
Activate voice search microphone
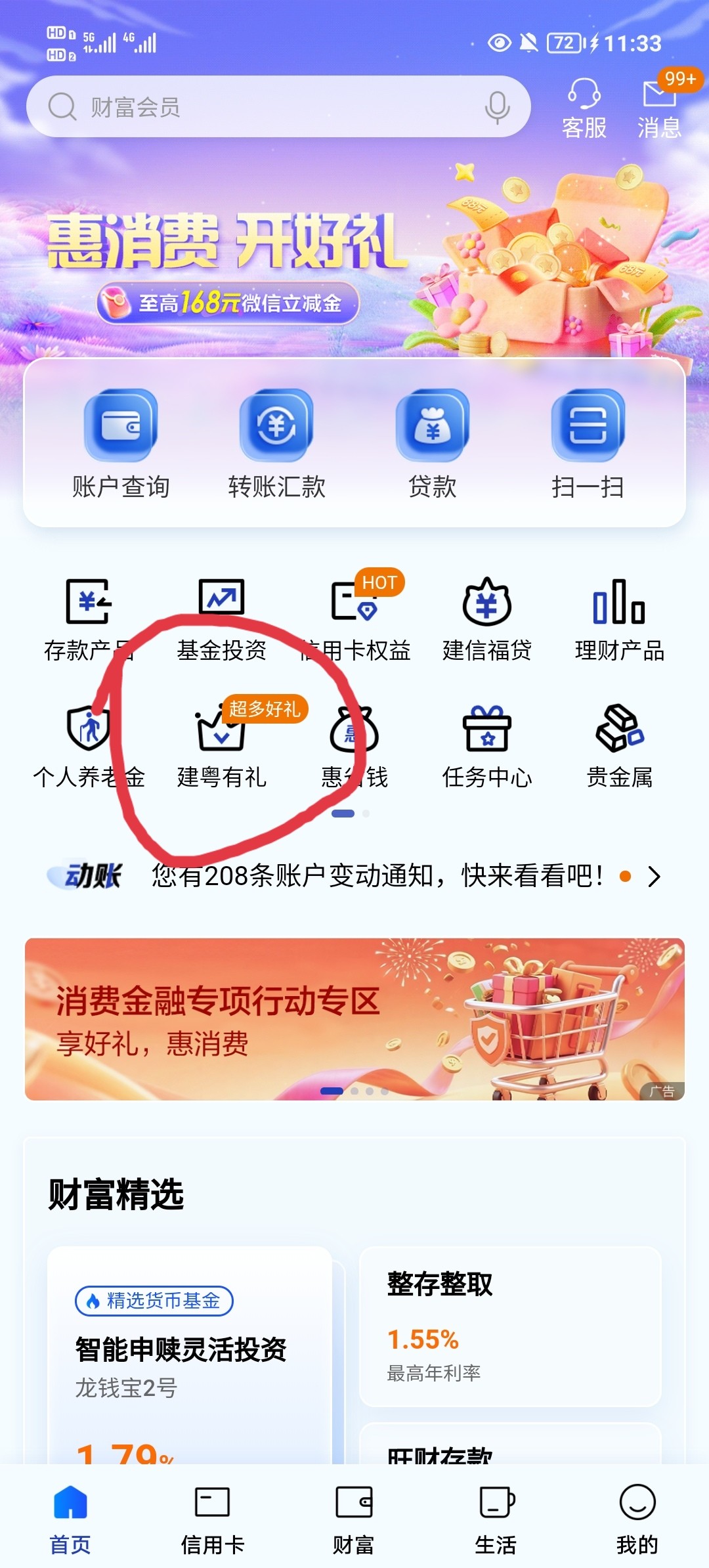pos(497,107)
